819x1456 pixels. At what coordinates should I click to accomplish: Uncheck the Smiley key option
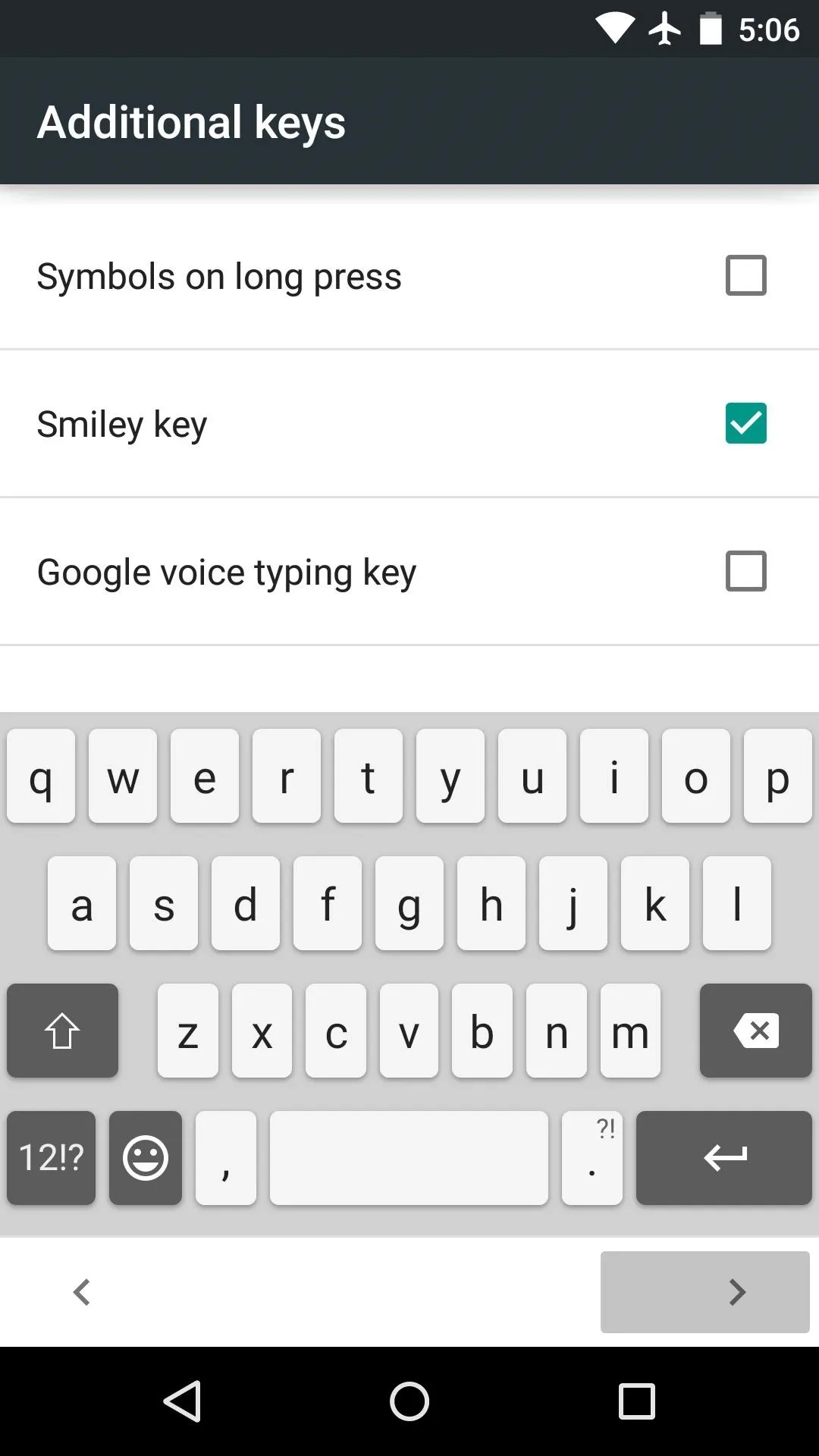pos(745,423)
